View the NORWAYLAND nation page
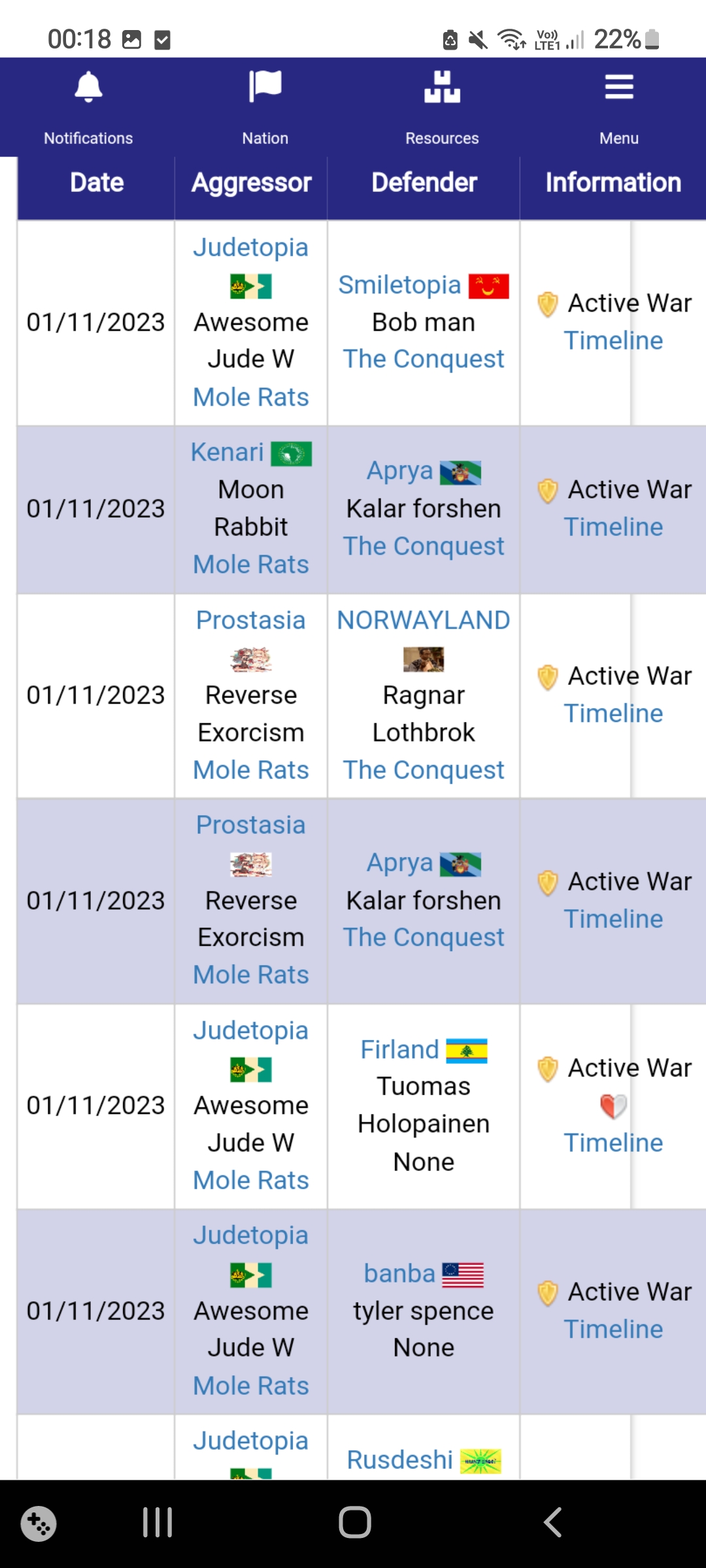Viewport: 706px width, 1568px height. click(424, 620)
